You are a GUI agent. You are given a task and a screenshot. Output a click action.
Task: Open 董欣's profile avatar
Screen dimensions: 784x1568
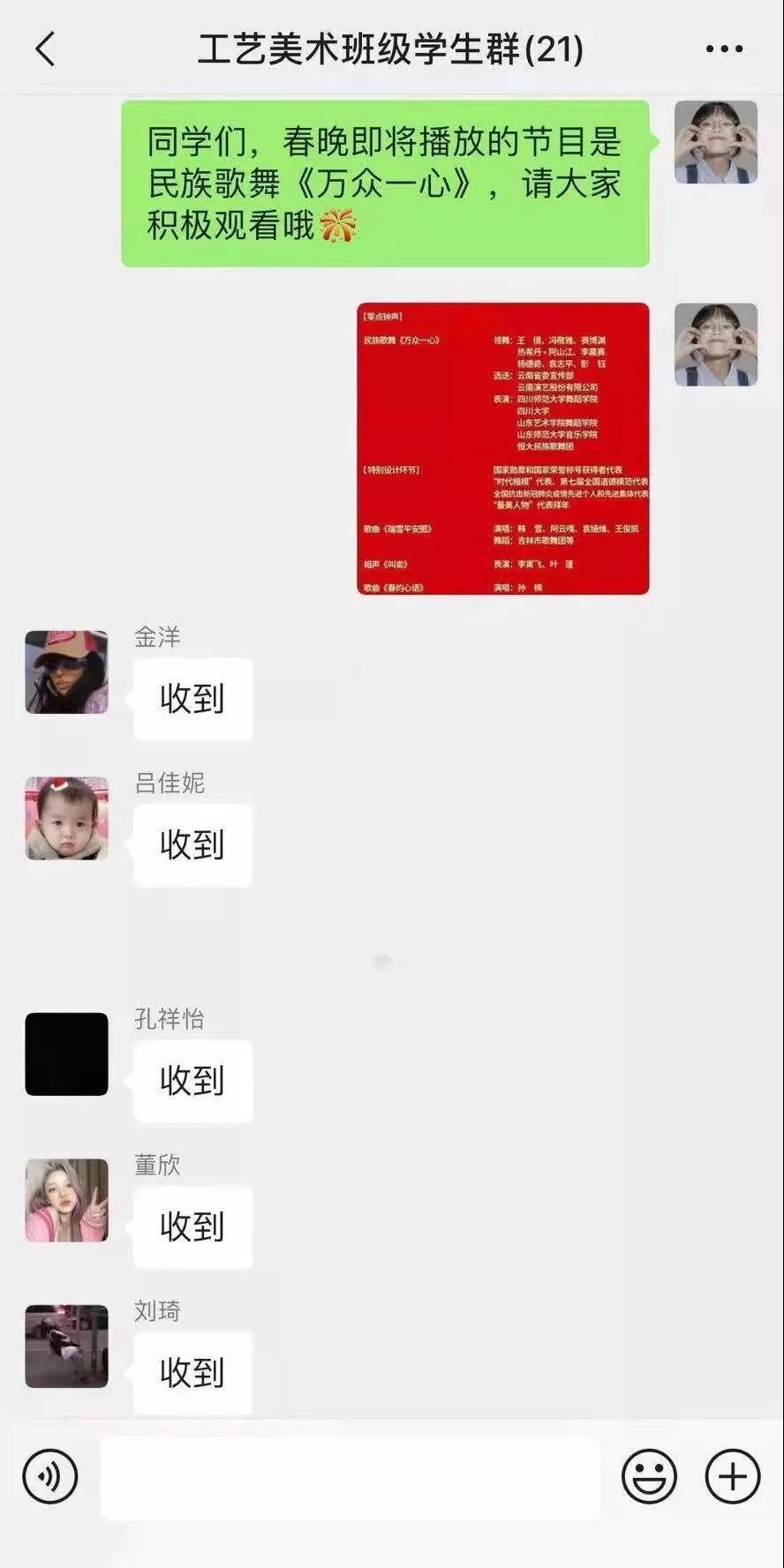point(66,1200)
